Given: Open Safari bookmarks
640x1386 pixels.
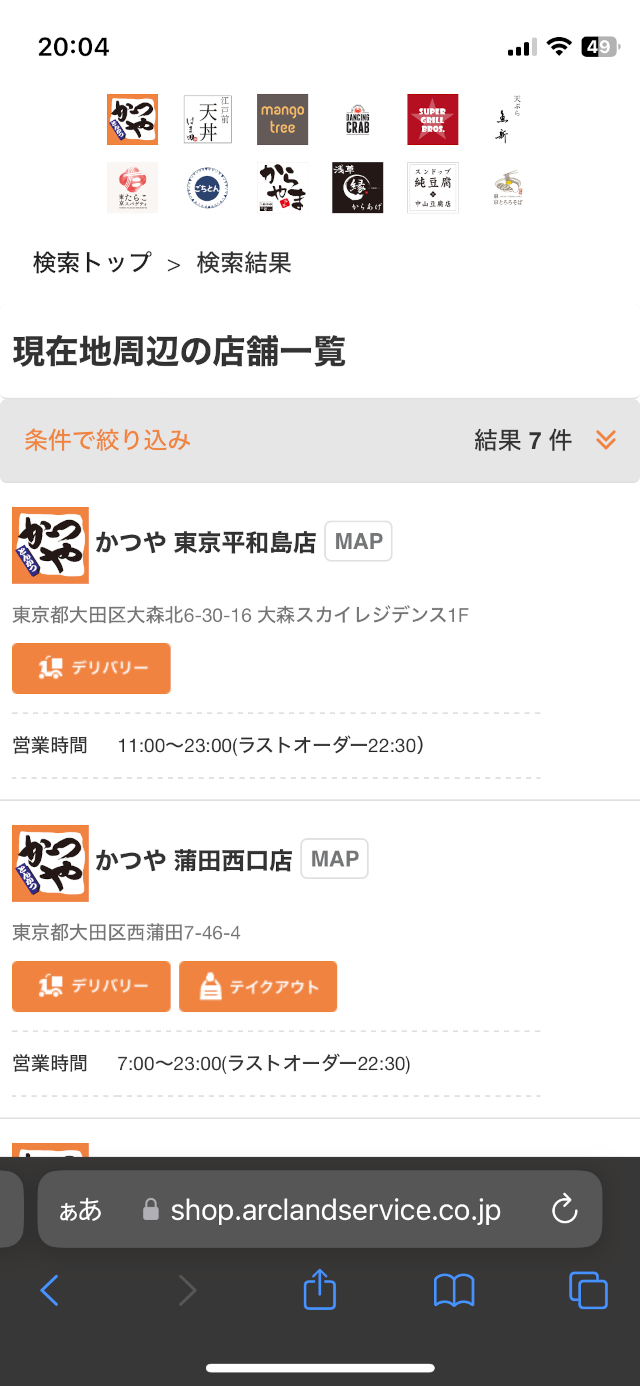Looking at the screenshot, I should (454, 1291).
